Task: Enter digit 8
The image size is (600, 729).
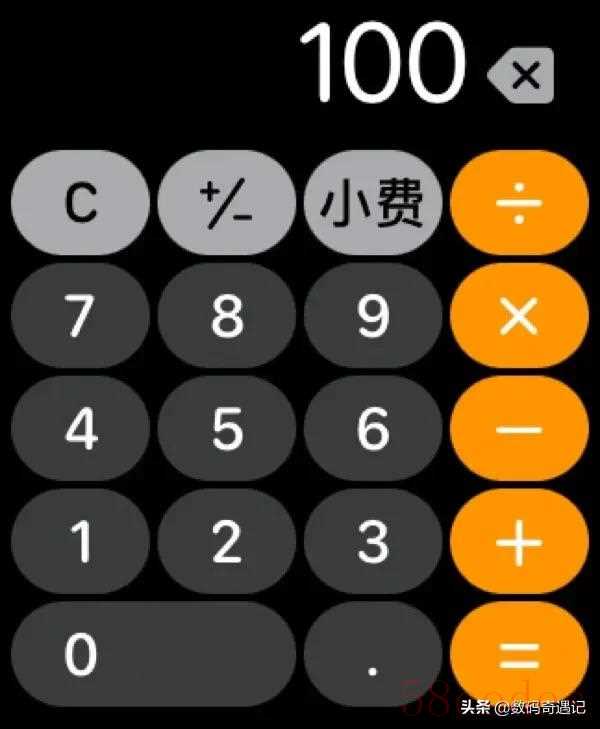Action: (x=227, y=317)
